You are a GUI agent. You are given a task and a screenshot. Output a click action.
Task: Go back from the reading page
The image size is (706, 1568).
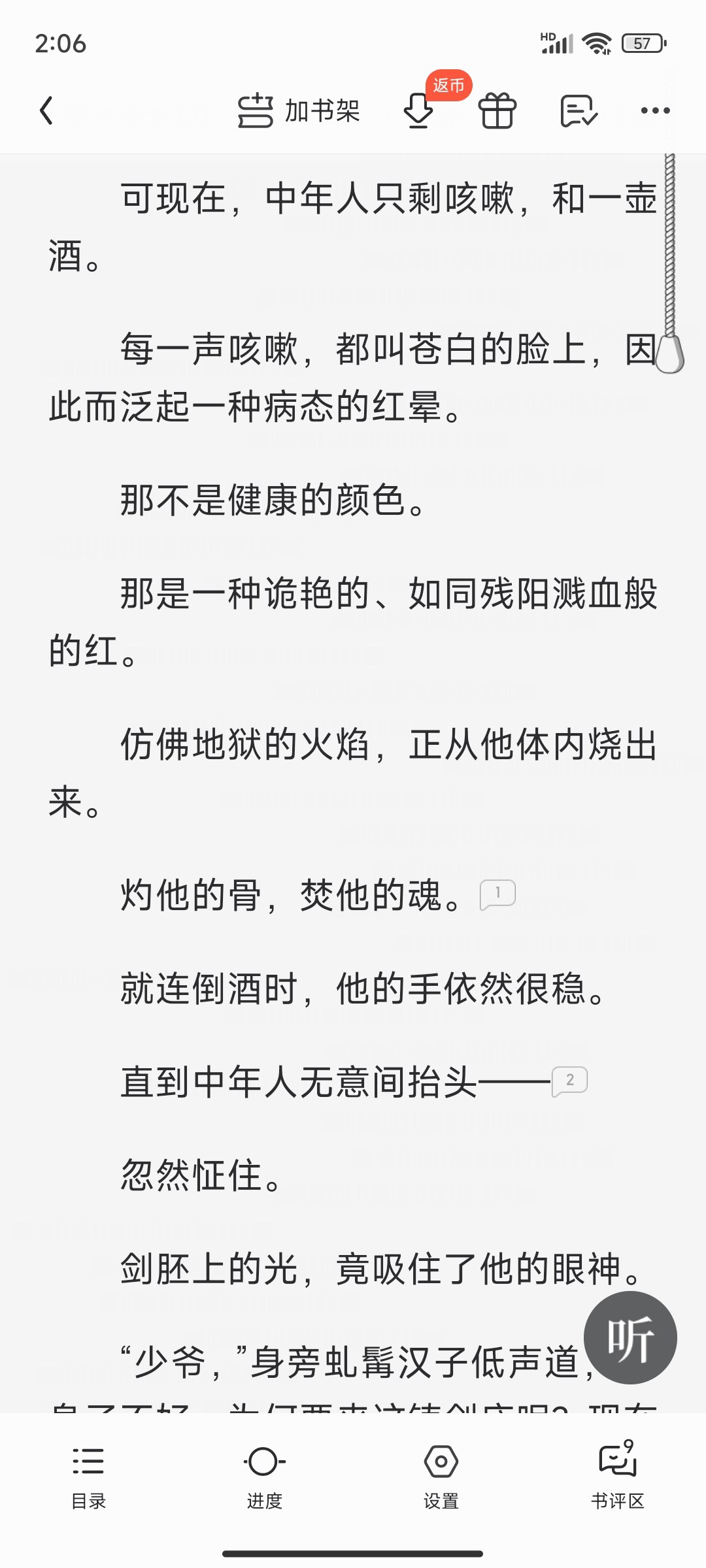(46, 110)
